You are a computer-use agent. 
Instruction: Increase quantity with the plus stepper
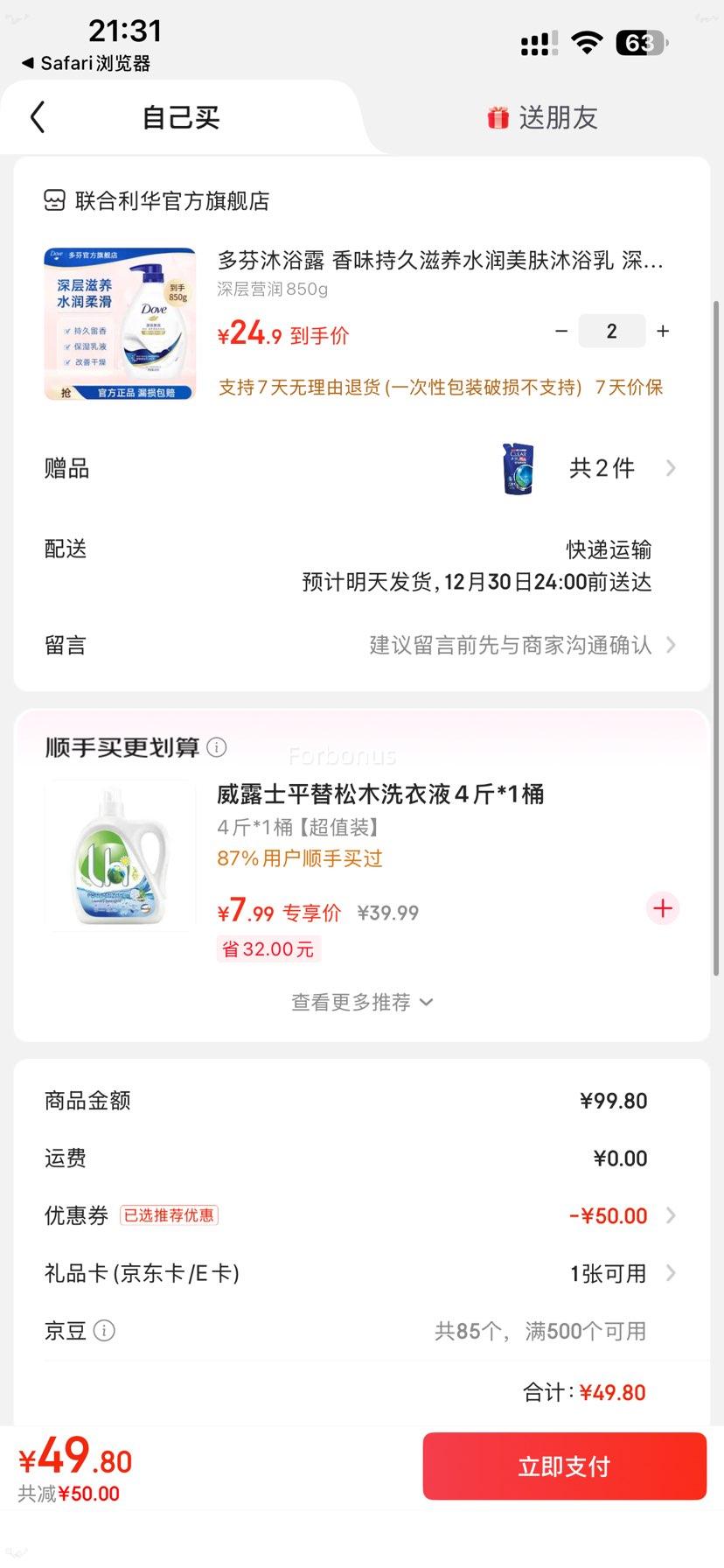click(662, 331)
